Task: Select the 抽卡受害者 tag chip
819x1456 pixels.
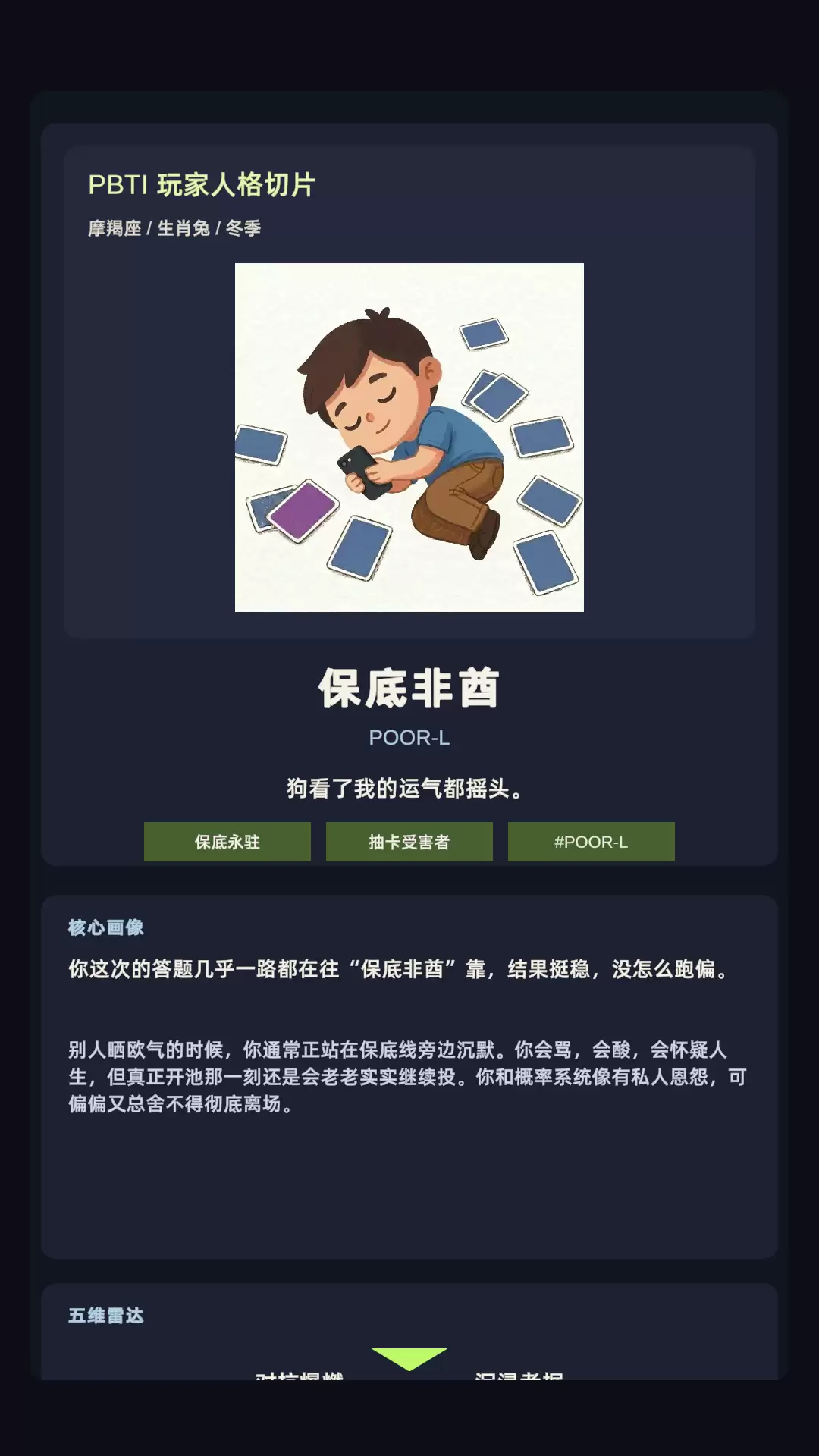Action: click(409, 842)
